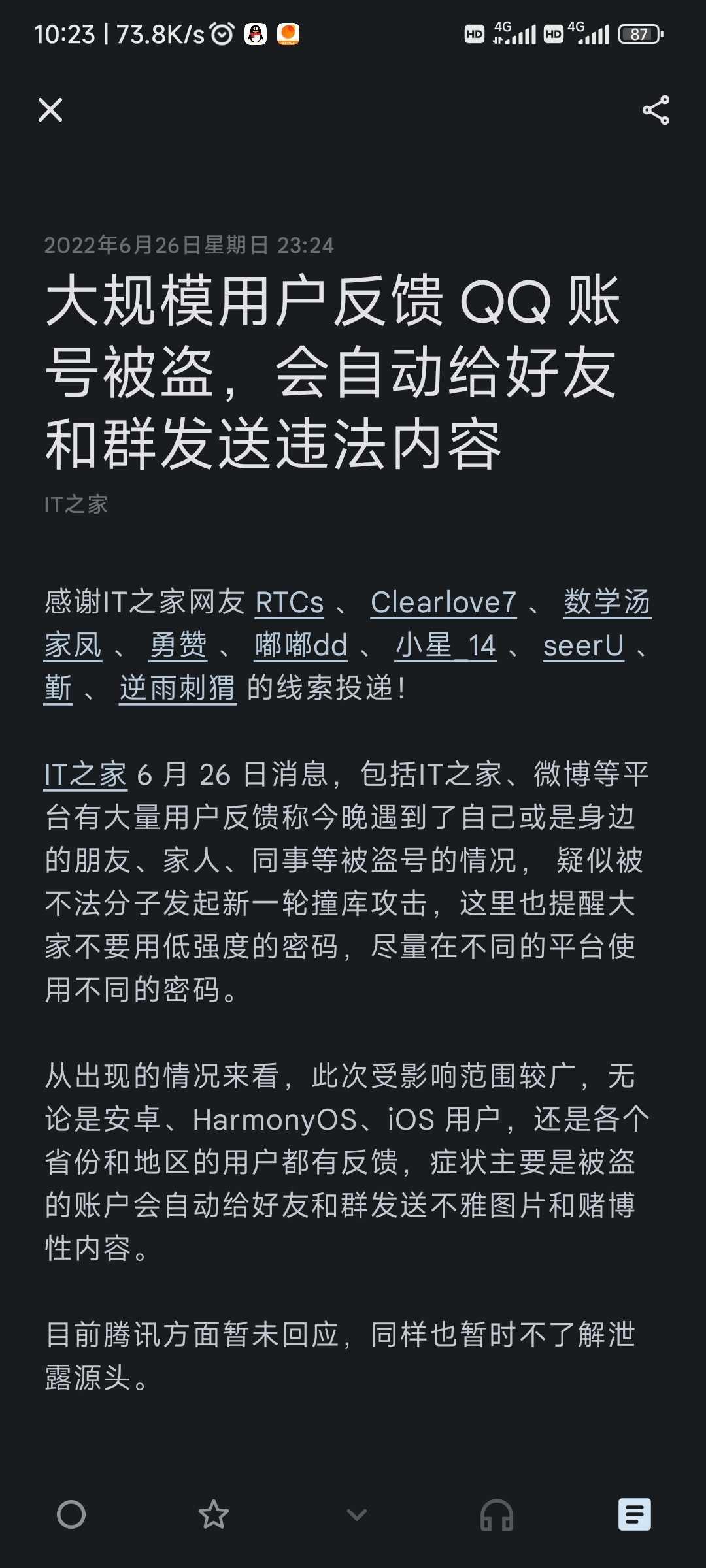Listen to article with headphones icon
Image resolution: width=706 pixels, height=1568 pixels.
tap(497, 1514)
